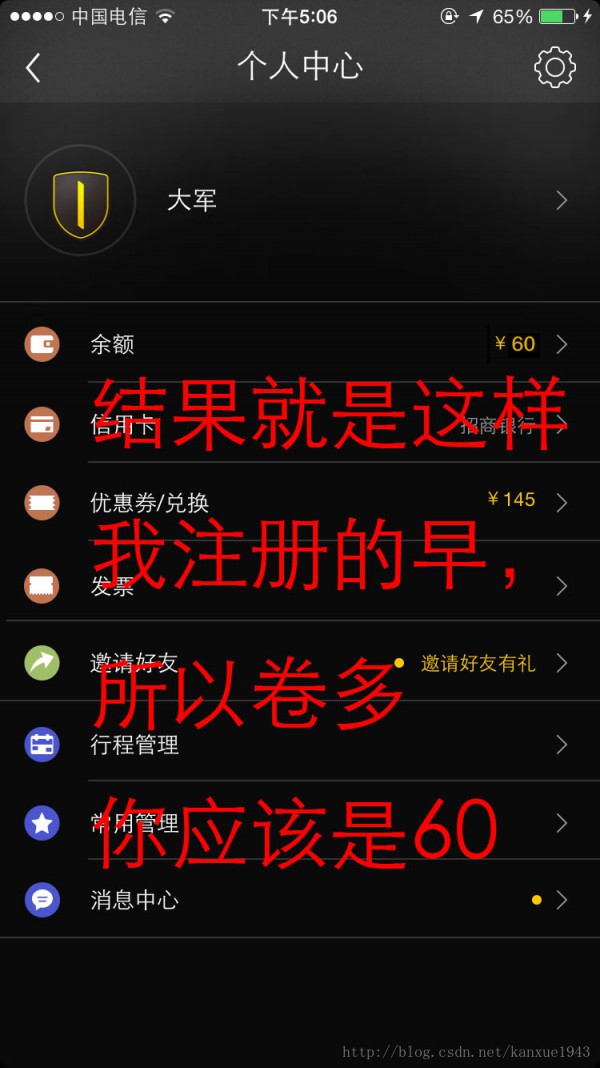This screenshot has width=600, height=1068.
Task: Open the 邀请好友 invite friends row
Action: (x=300, y=662)
